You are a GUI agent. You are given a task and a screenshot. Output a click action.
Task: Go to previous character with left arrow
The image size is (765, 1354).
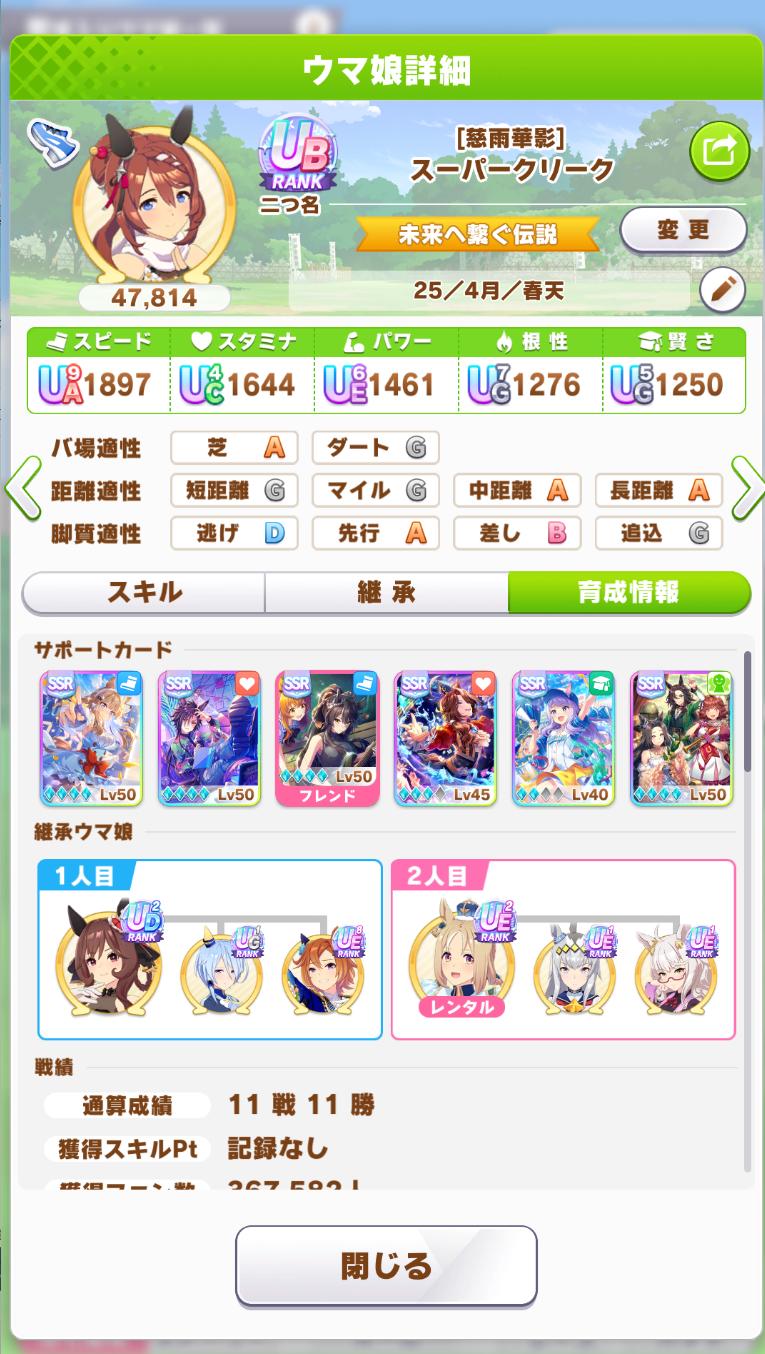tap(23, 489)
